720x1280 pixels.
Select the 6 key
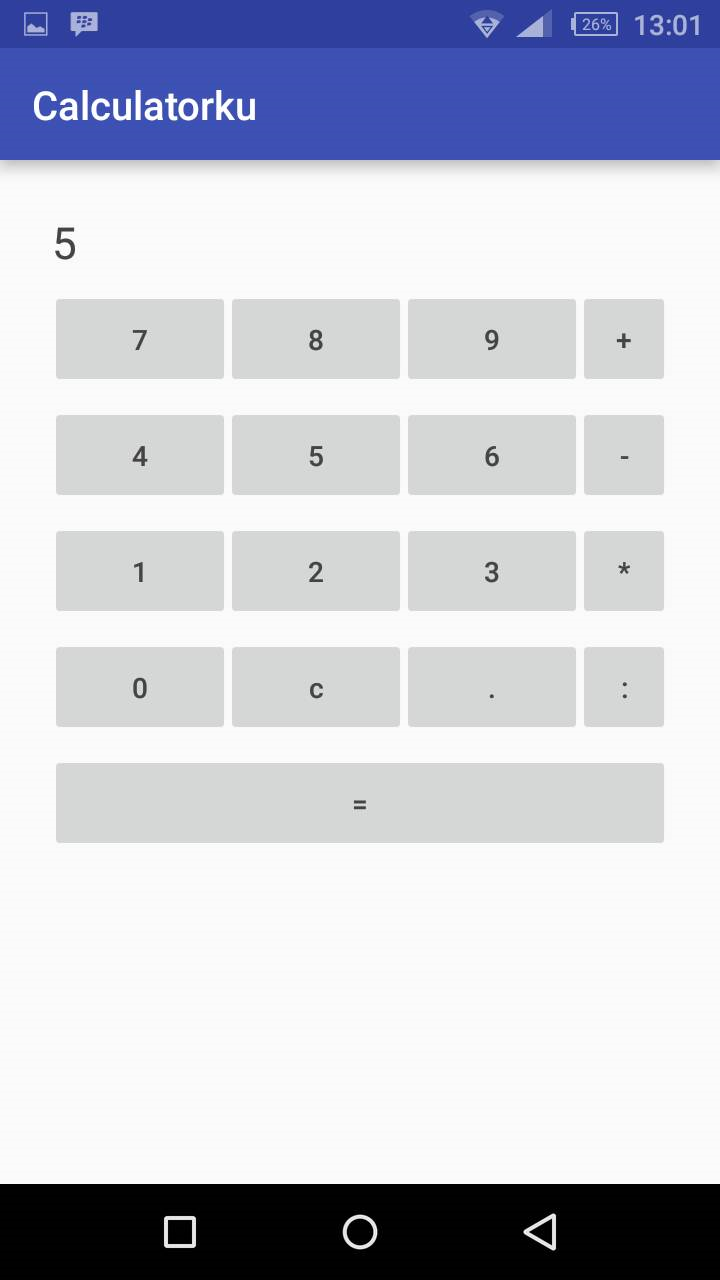[x=492, y=455]
